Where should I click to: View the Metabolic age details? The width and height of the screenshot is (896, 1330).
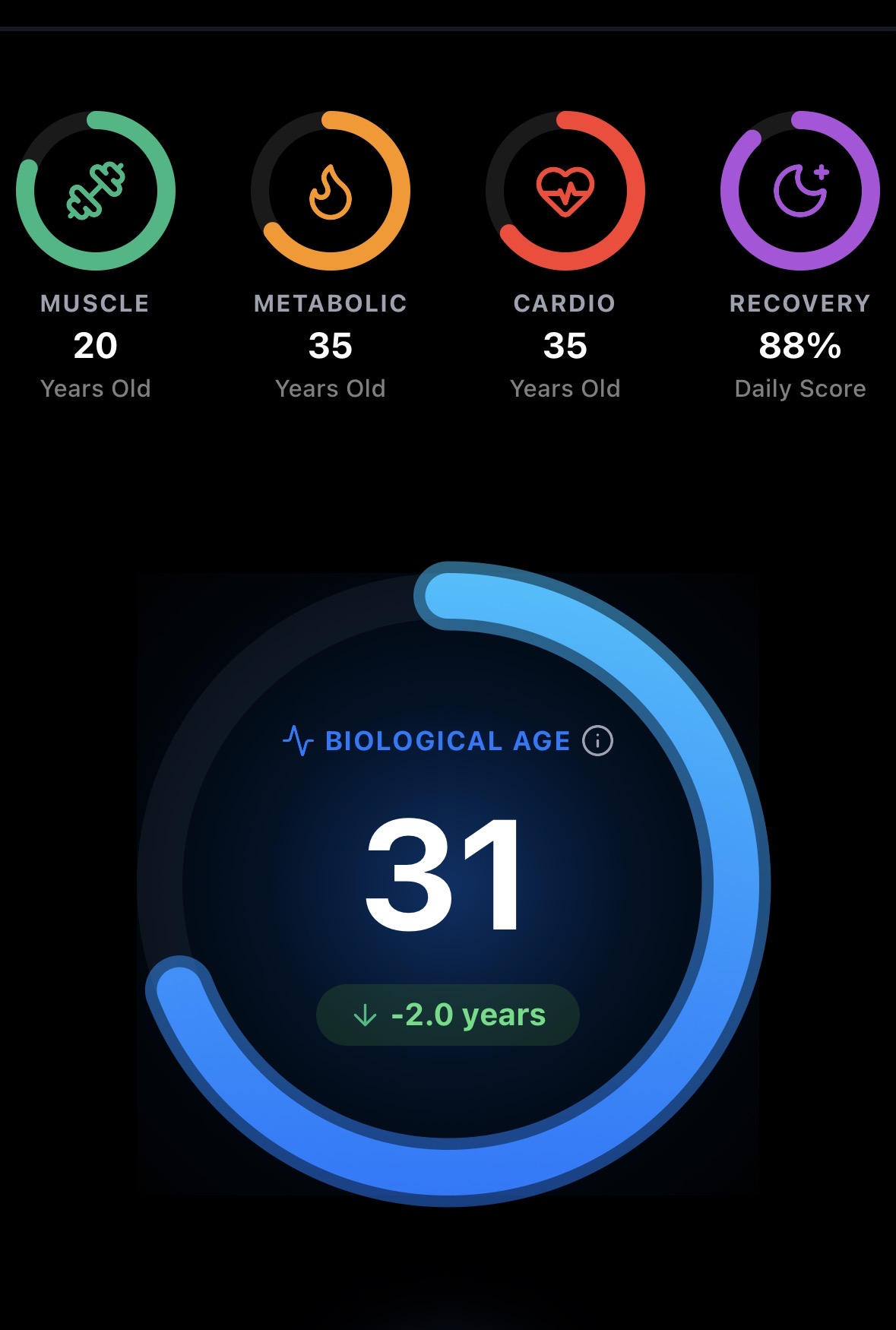click(x=331, y=191)
